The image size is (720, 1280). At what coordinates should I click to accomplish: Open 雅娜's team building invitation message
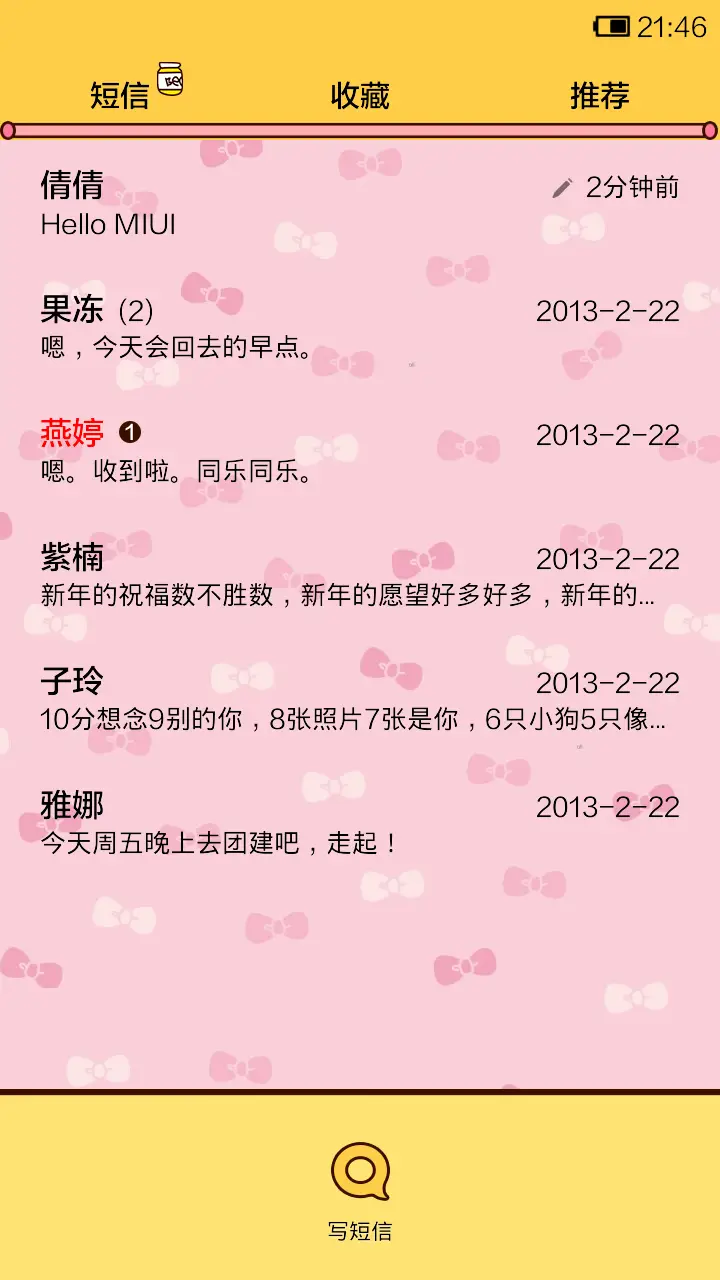[300, 822]
